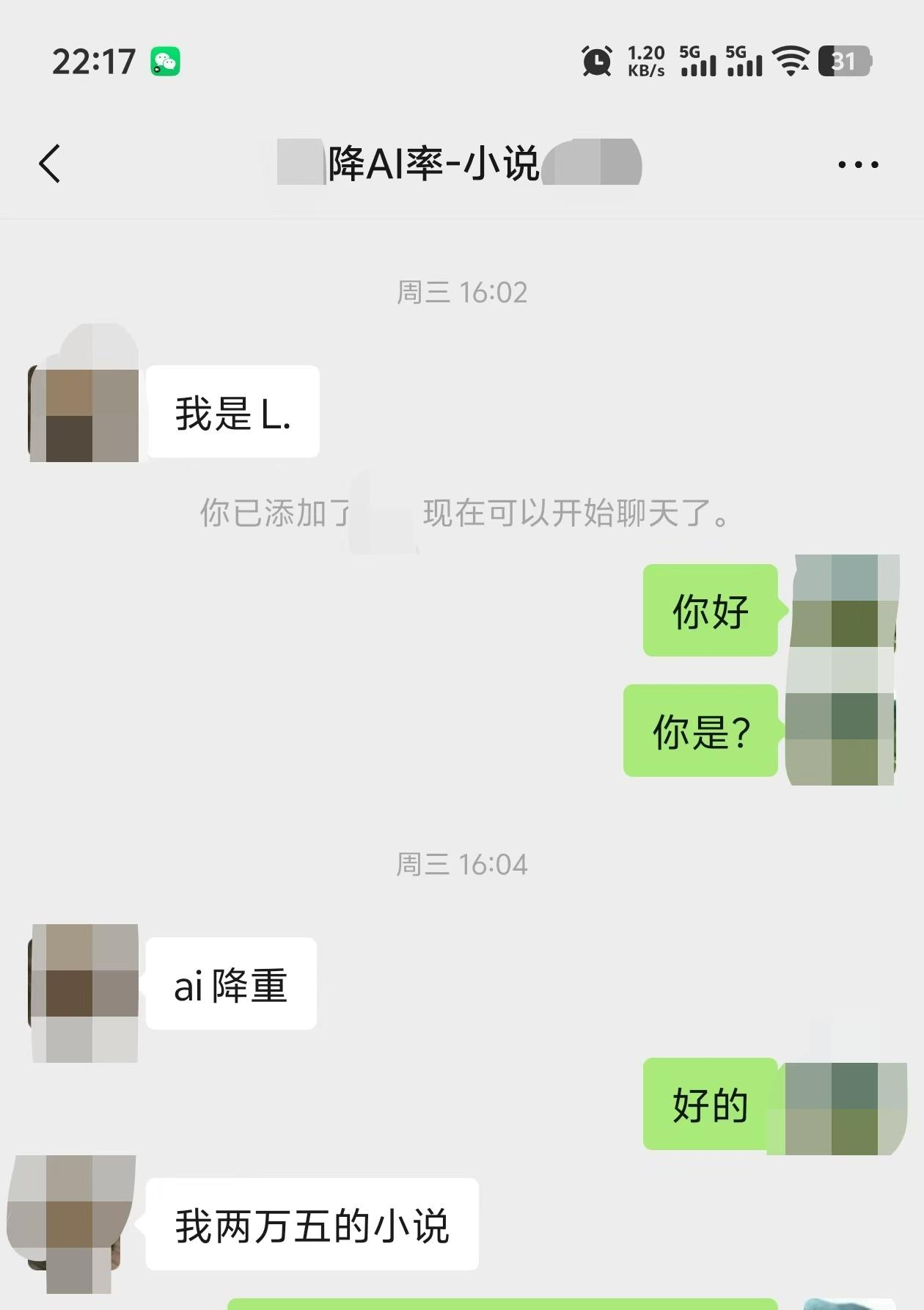Go back to the chat list
Viewport: 924px width, 1310px height.
tap(50, 164)
